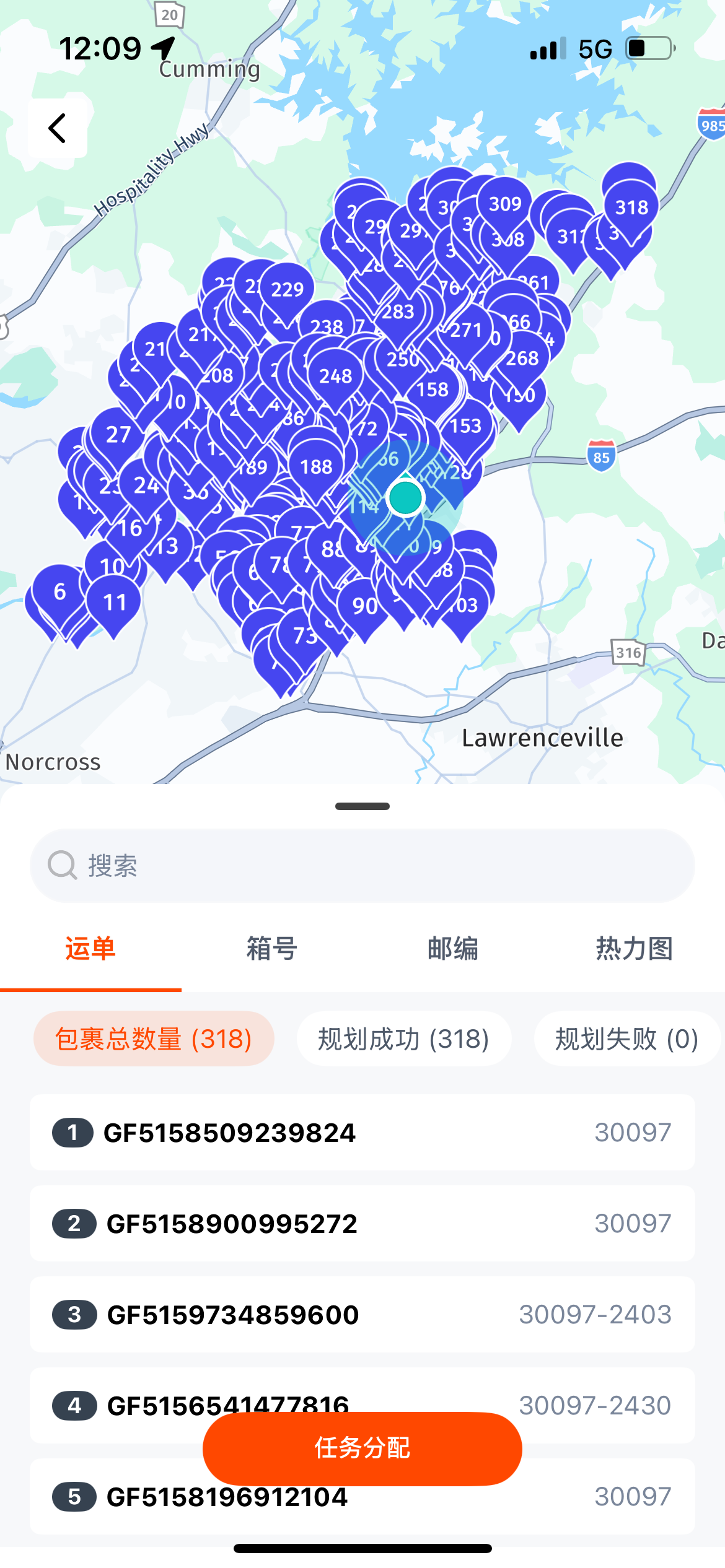
Task: Select the 运单 tab
Action: 90,948
